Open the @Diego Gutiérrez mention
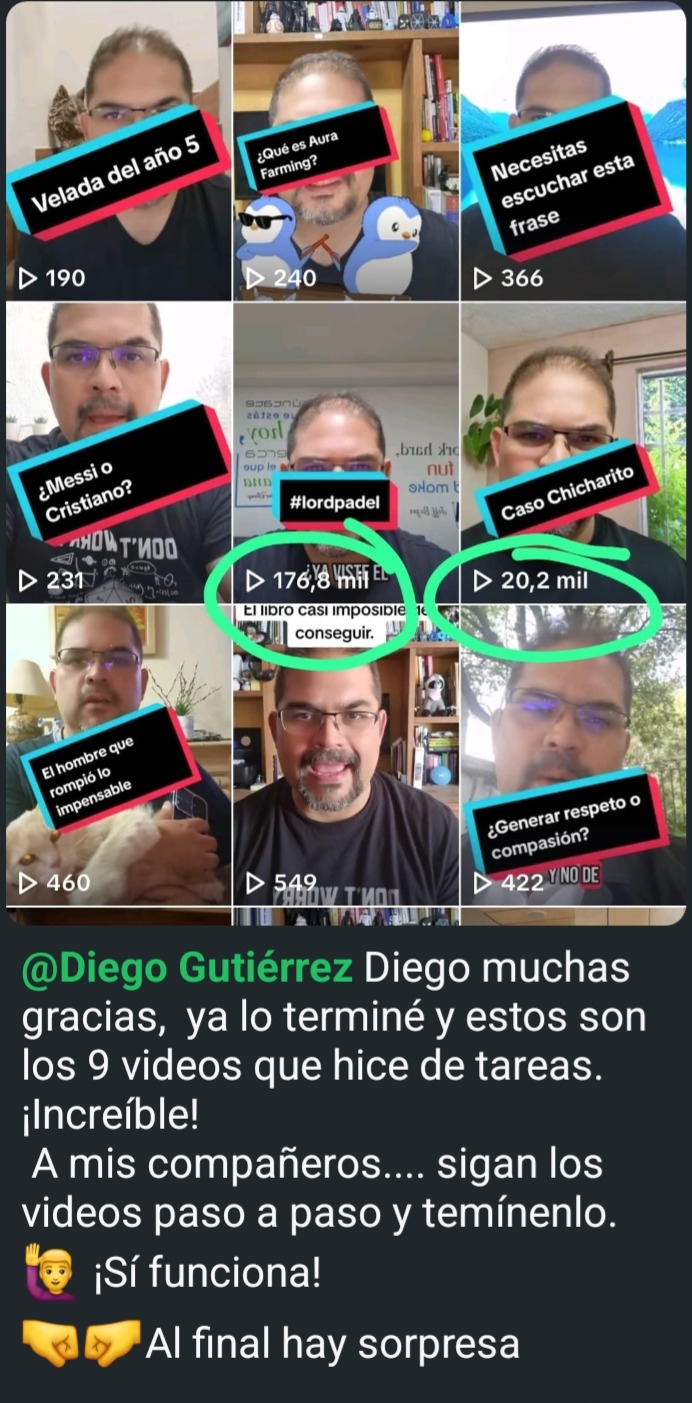The height and width of the screenshot is (1403, 692). click(x=187, y=969)
